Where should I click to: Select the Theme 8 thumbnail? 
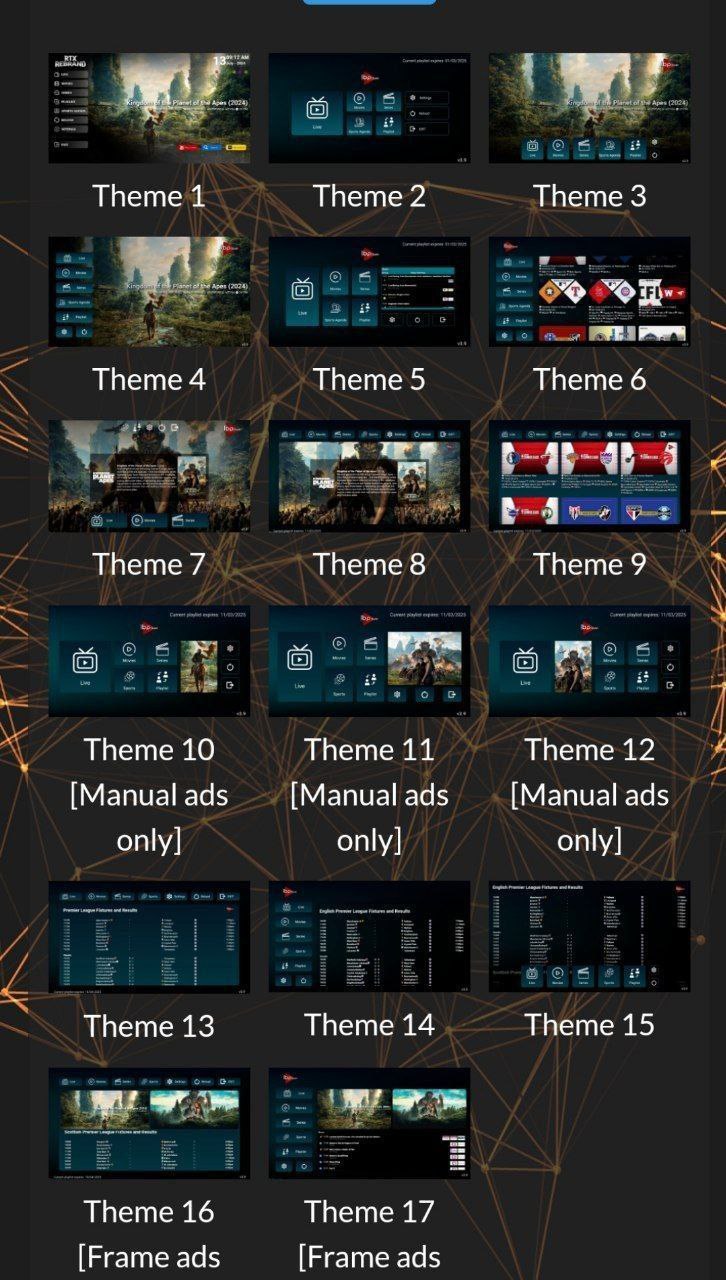369,476
